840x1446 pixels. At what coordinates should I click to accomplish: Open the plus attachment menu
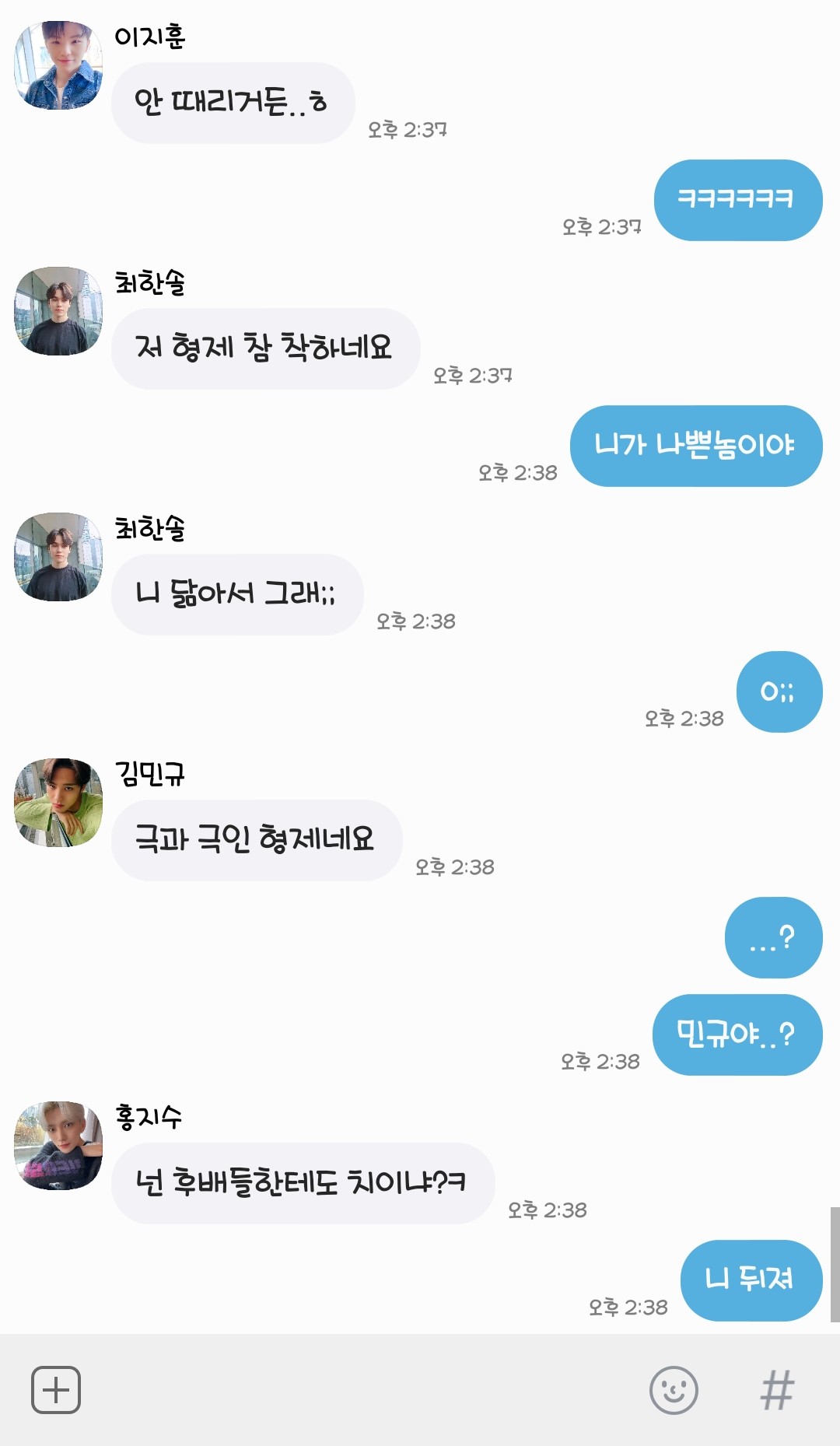tap(56, 1390)
